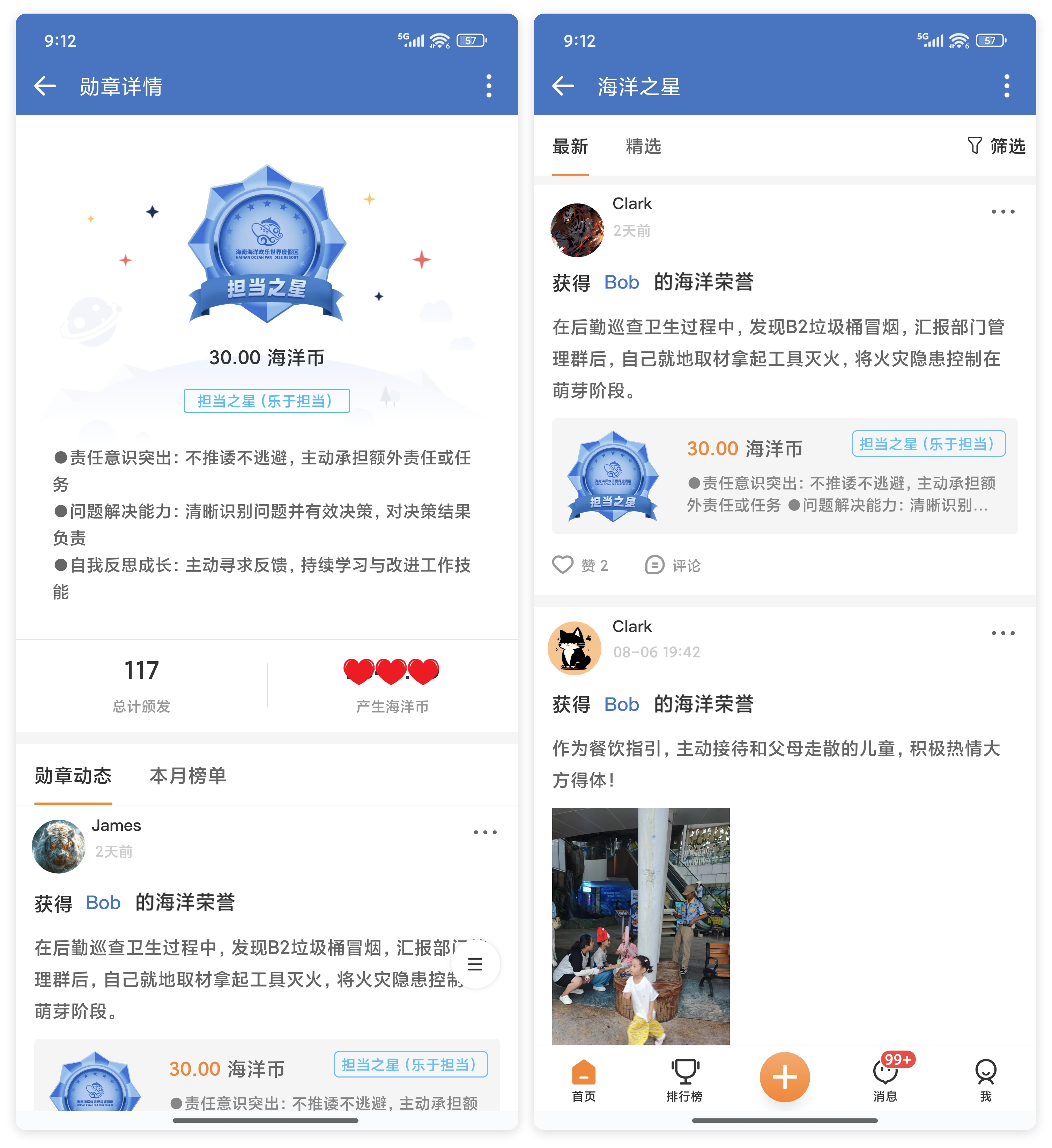
Task: Open 担当之星 badge card in Clark's post
Action: pyautogui.click(x=784, y=476)
